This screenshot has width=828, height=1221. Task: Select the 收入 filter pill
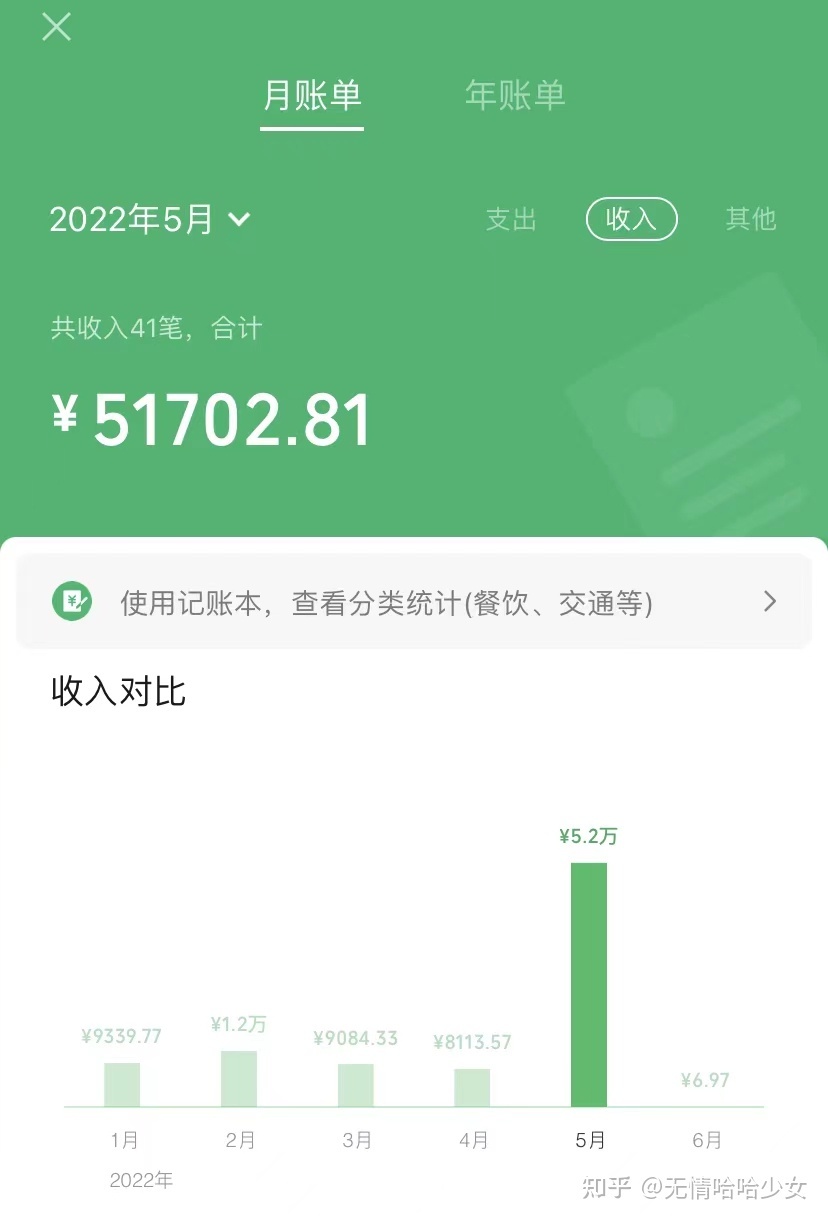(632, 219)
